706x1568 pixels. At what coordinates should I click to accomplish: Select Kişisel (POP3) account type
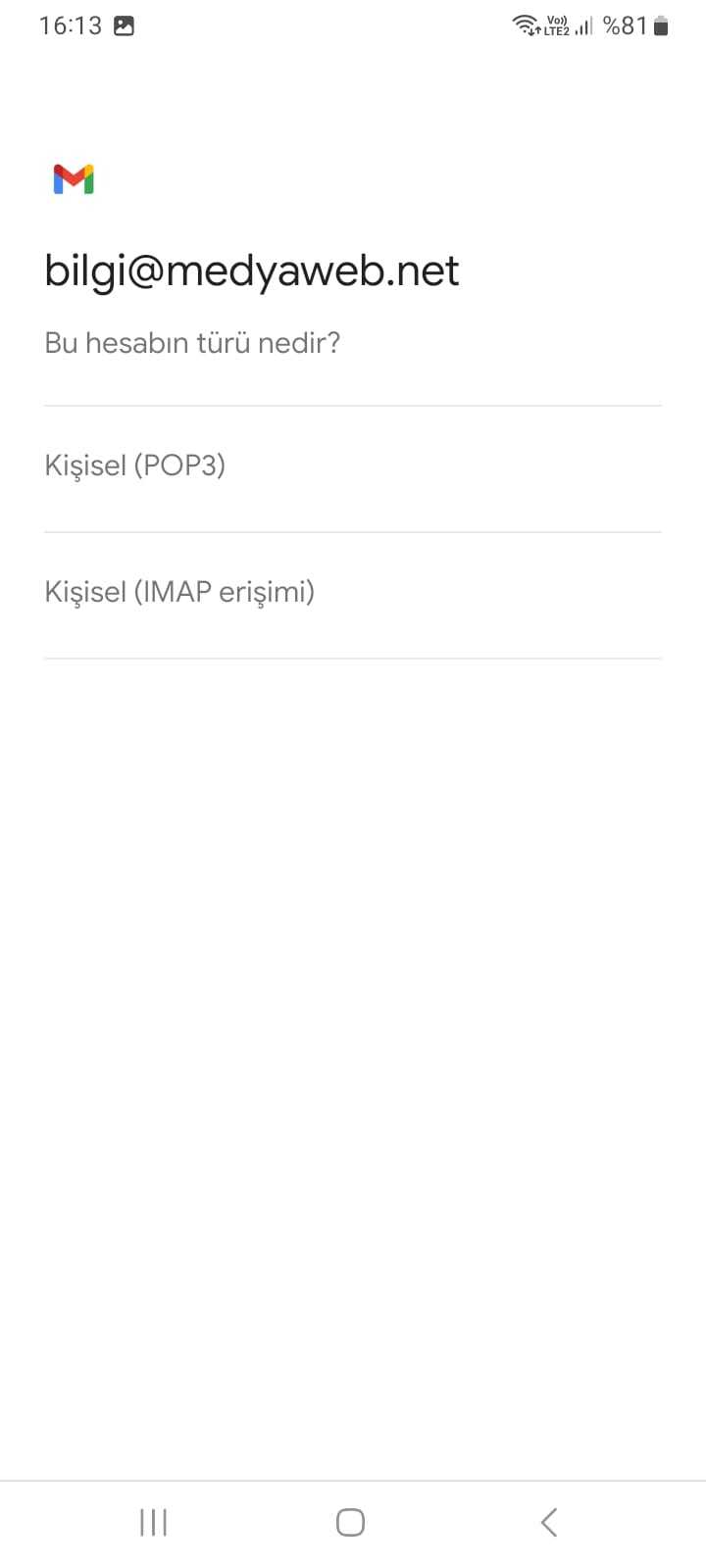(135, 465)
